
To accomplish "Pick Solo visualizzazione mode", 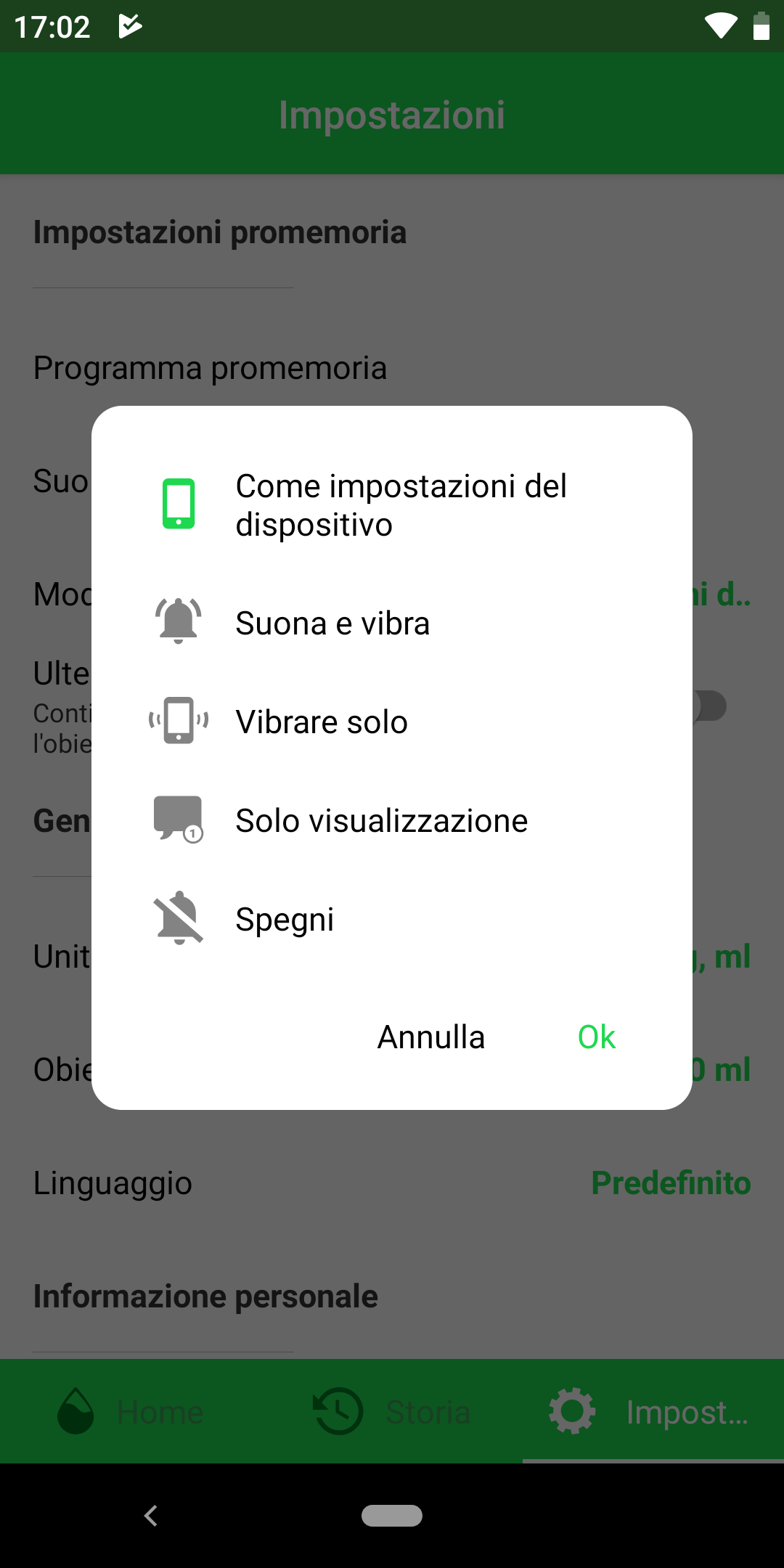I will point(392,820).
